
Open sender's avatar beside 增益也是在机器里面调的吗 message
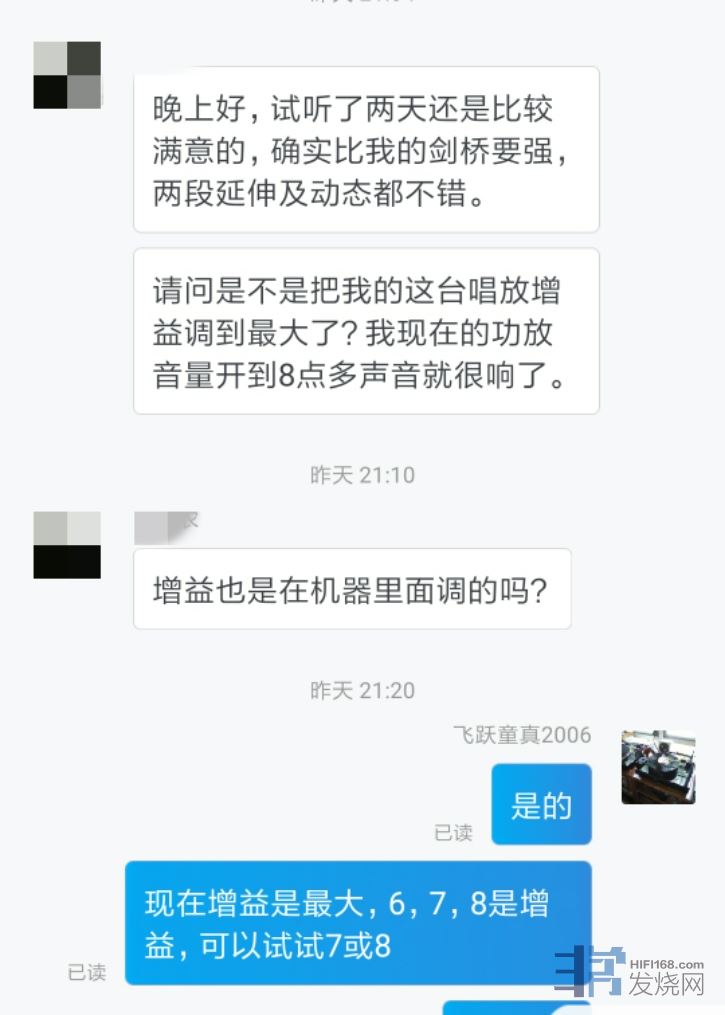67,544
